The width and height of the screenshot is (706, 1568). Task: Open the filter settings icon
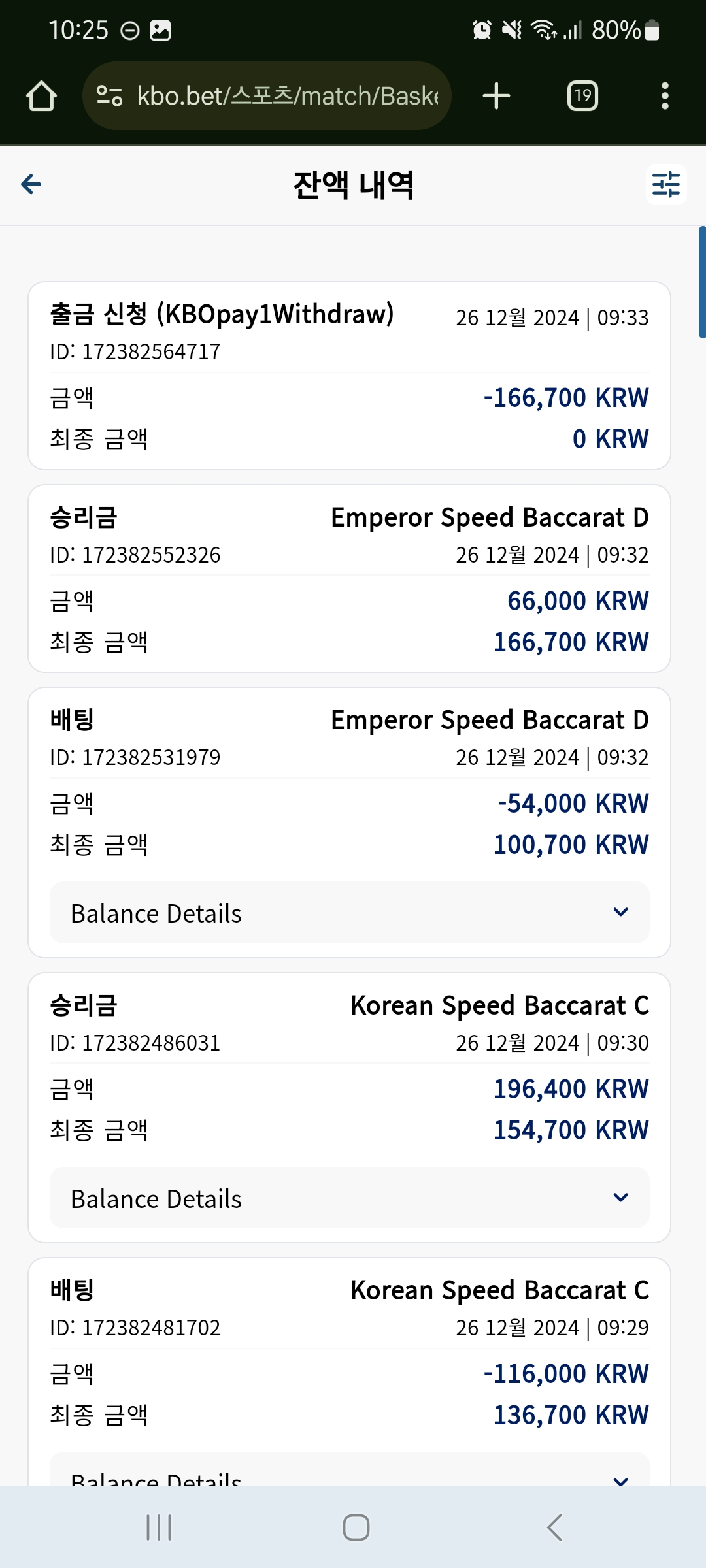[666, 185]
